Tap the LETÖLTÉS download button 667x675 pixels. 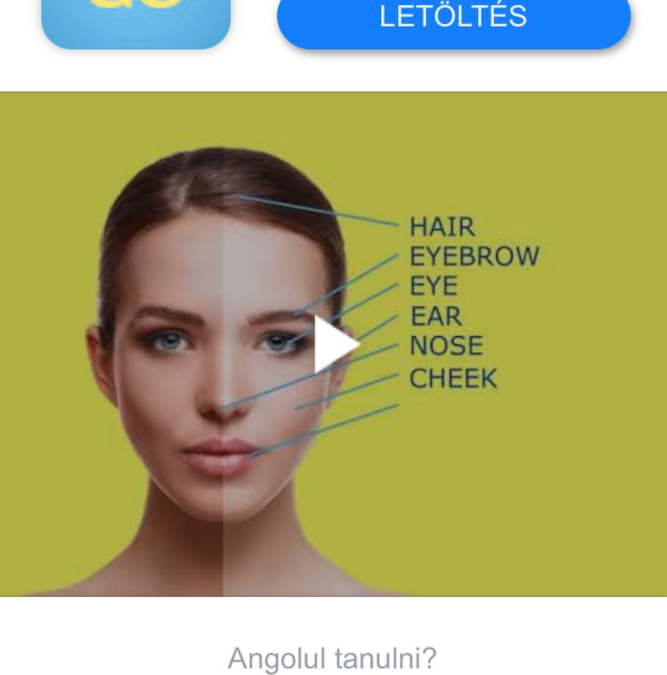pyautogui.click(x=453, y=18)
